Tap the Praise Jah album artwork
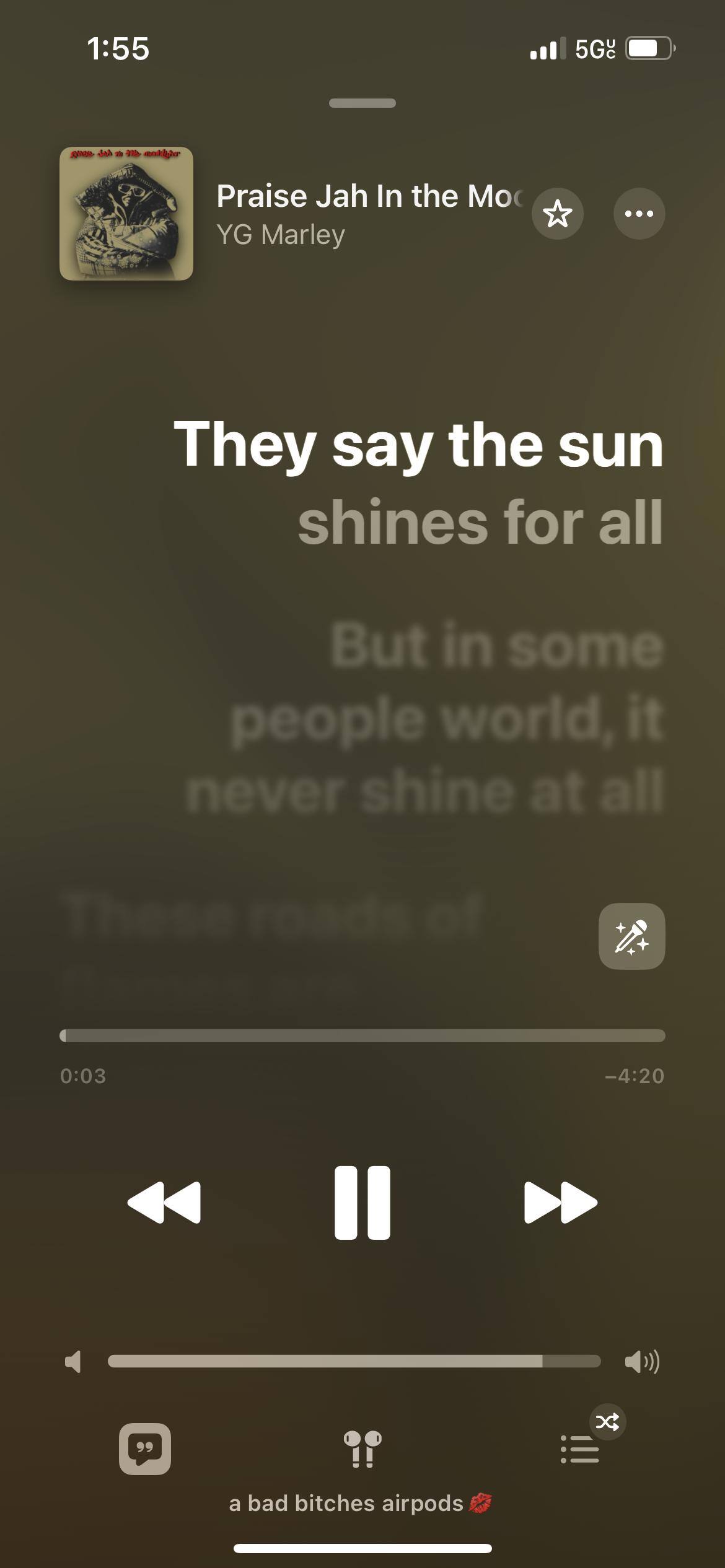This screenshot has height=1568, width=725. click(126, 214)
